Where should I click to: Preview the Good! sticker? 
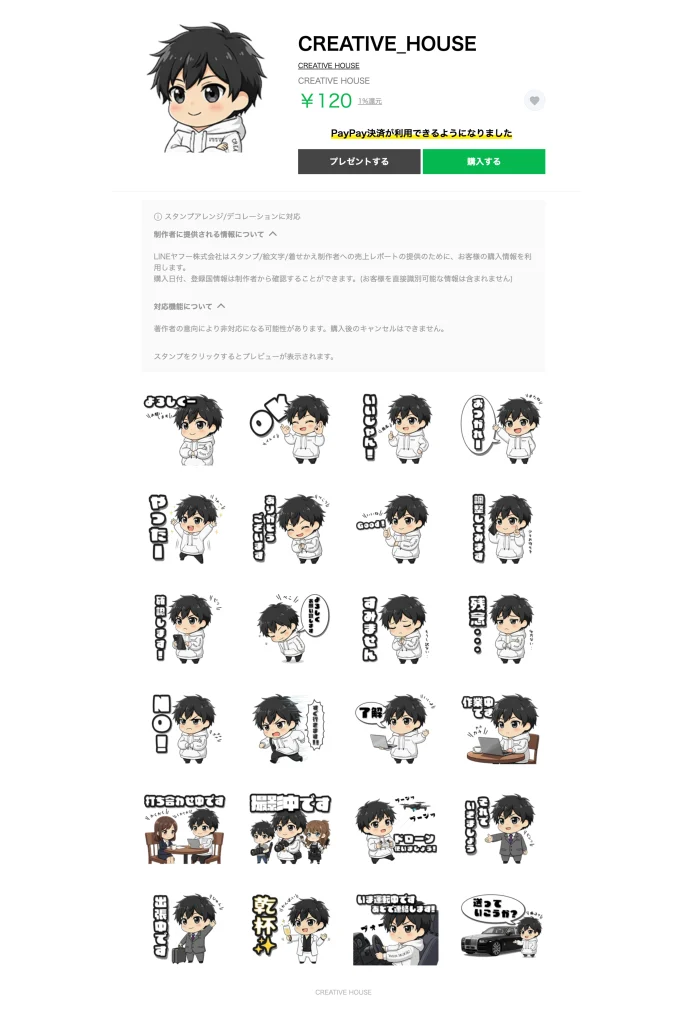(x=394, y=529)
